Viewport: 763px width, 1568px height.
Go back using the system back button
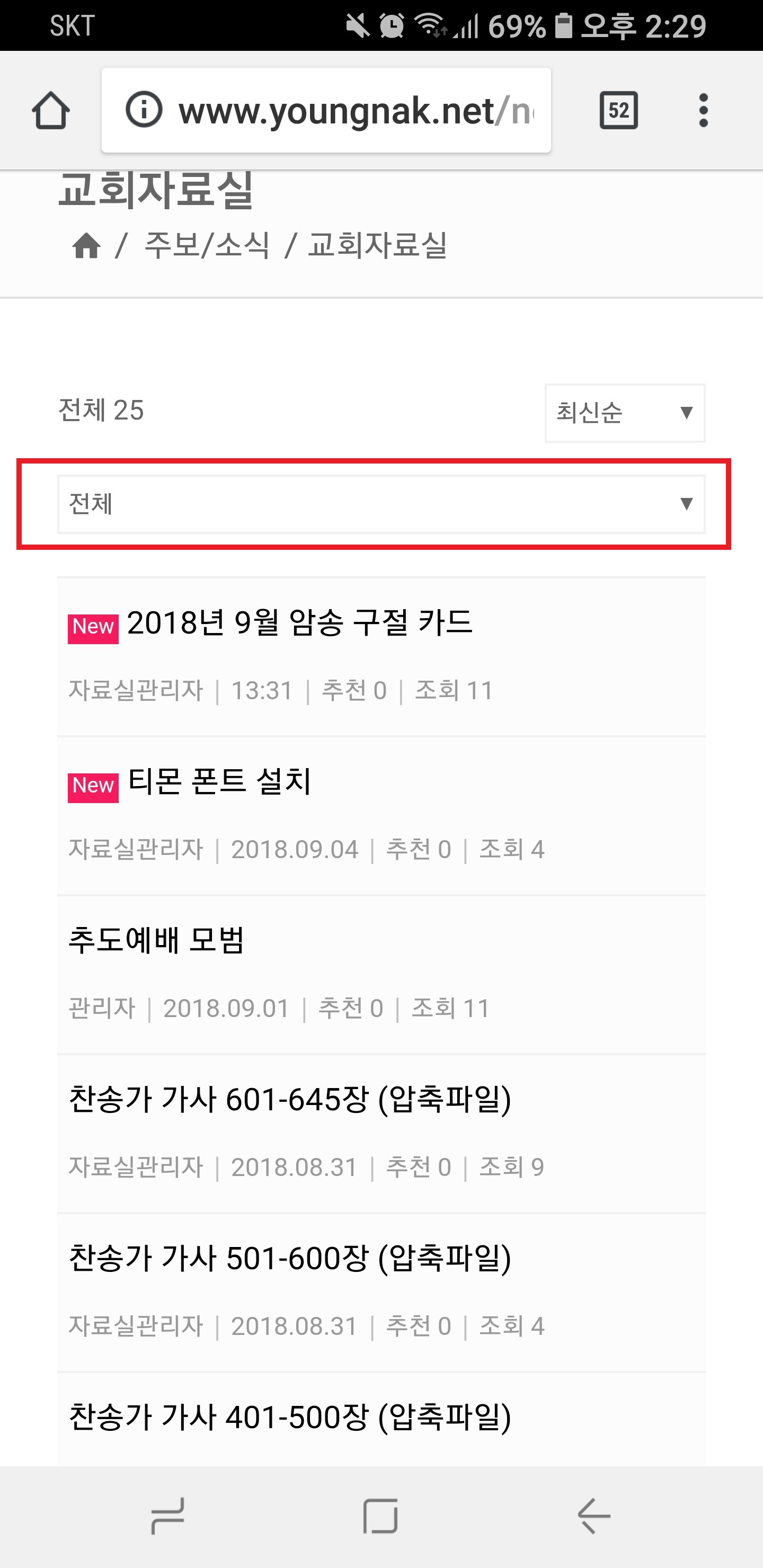coord(594,1516)
